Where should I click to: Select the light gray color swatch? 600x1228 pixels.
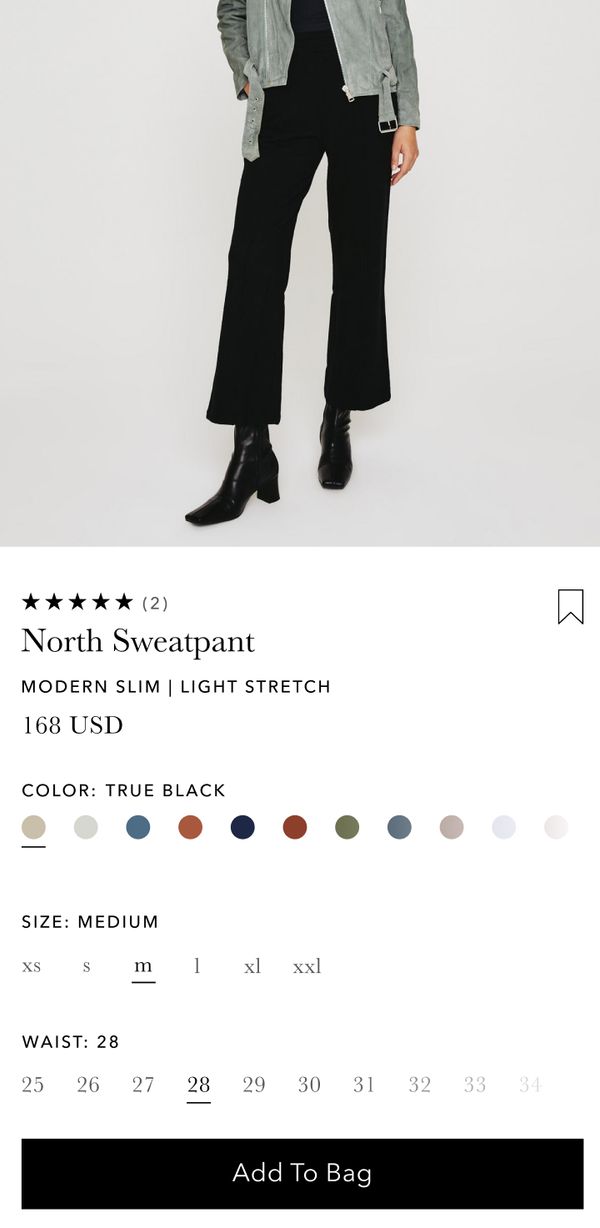click(x=86, y=827)
